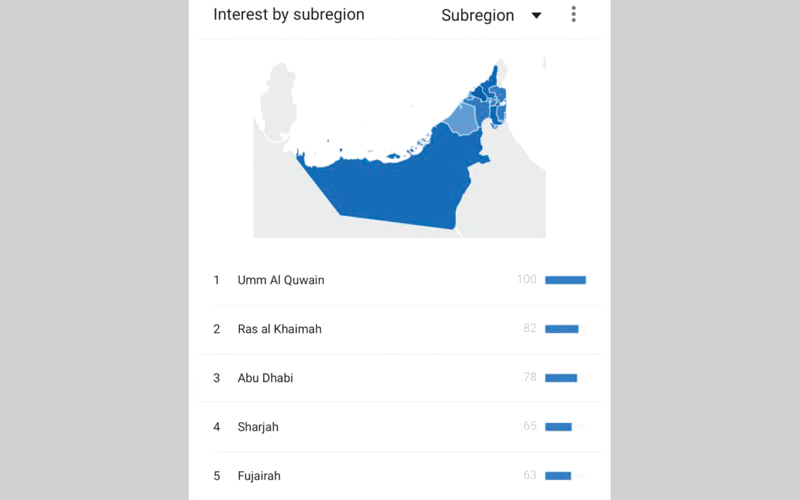Open the Fujairah subregion row
Image resolution: width=800 pixels, height=500 pixels.
[x=258, y=476]
